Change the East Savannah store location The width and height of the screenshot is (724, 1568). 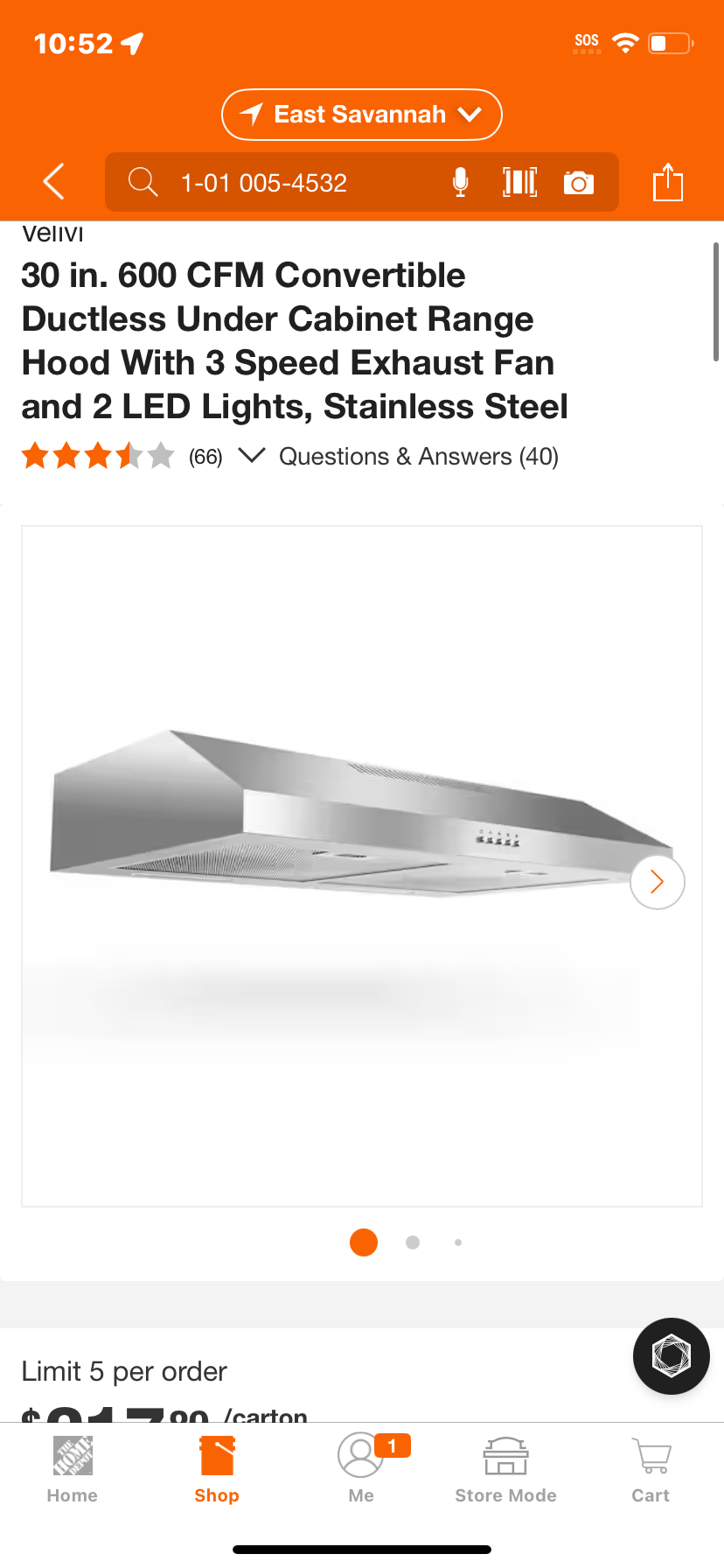pyautogui.click(x=361, y=115)
